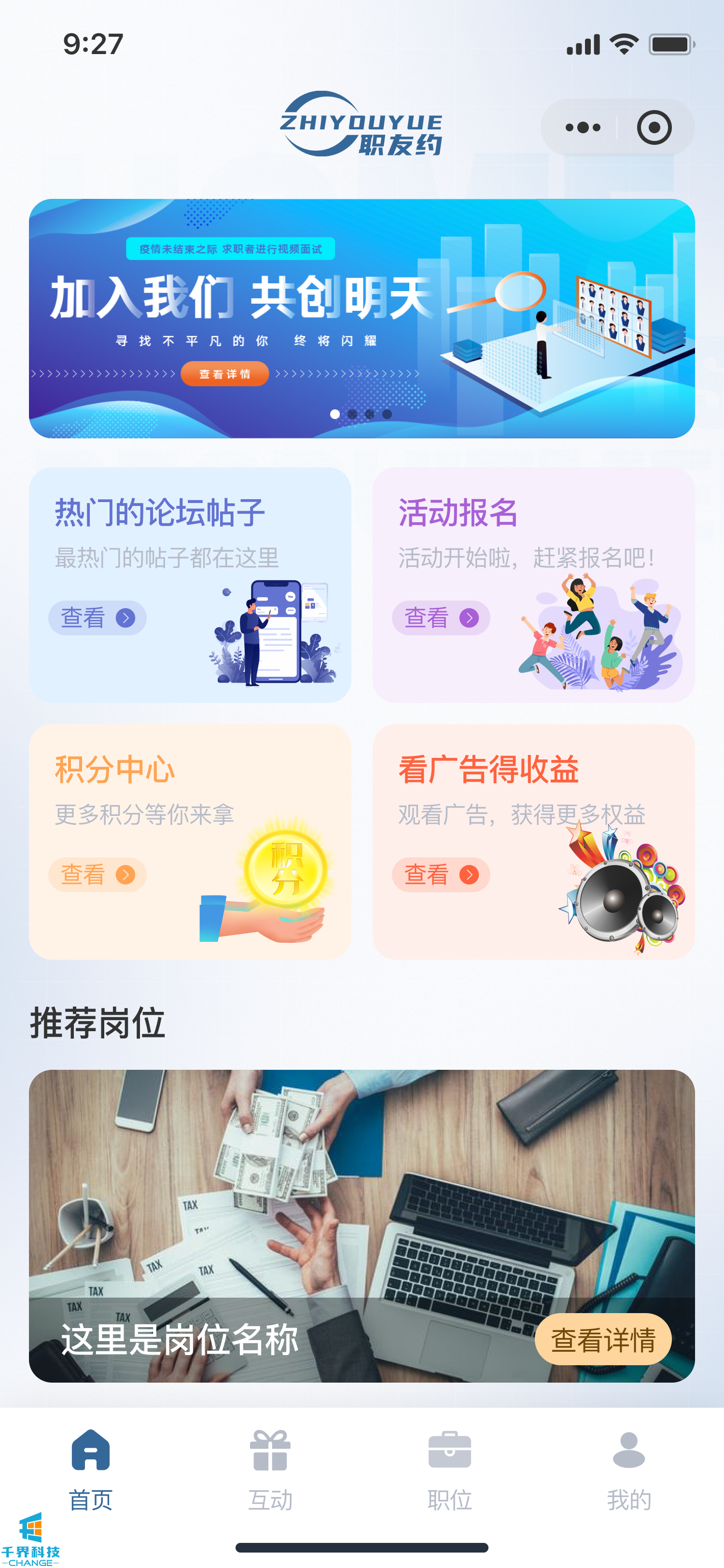View 热门的论坛帖子 via its 查看 button
Screen dimensions: 724x1568
click(x=97, y=618)
